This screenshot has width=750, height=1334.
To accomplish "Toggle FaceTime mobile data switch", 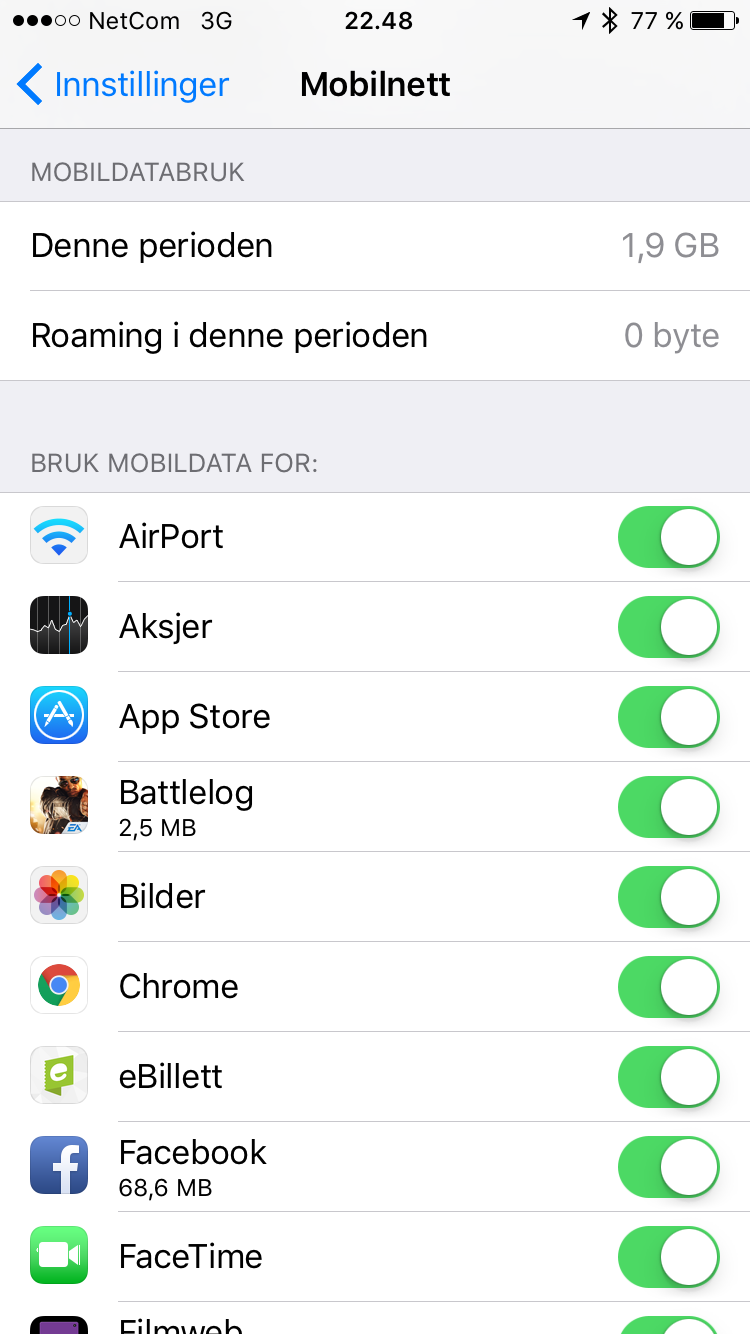I will pyautogui.click(x=669, y=1257).
